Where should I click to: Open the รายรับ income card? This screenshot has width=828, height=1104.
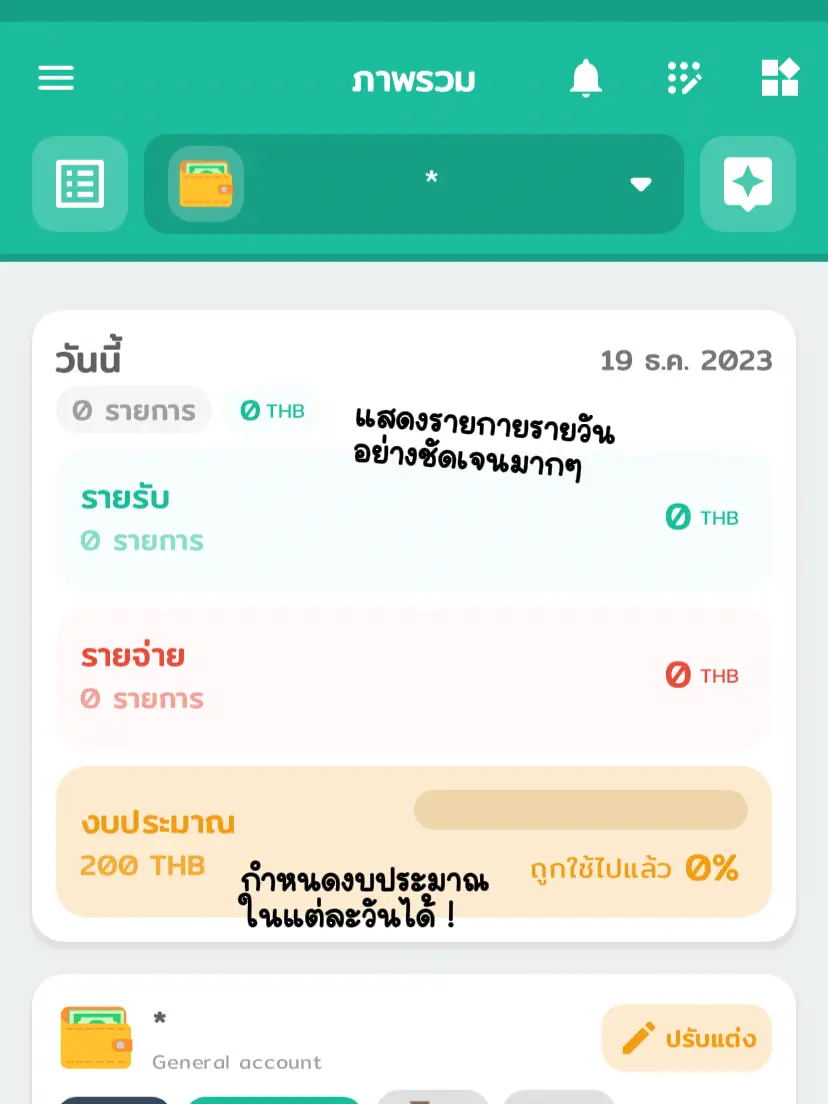click(414, 520)
